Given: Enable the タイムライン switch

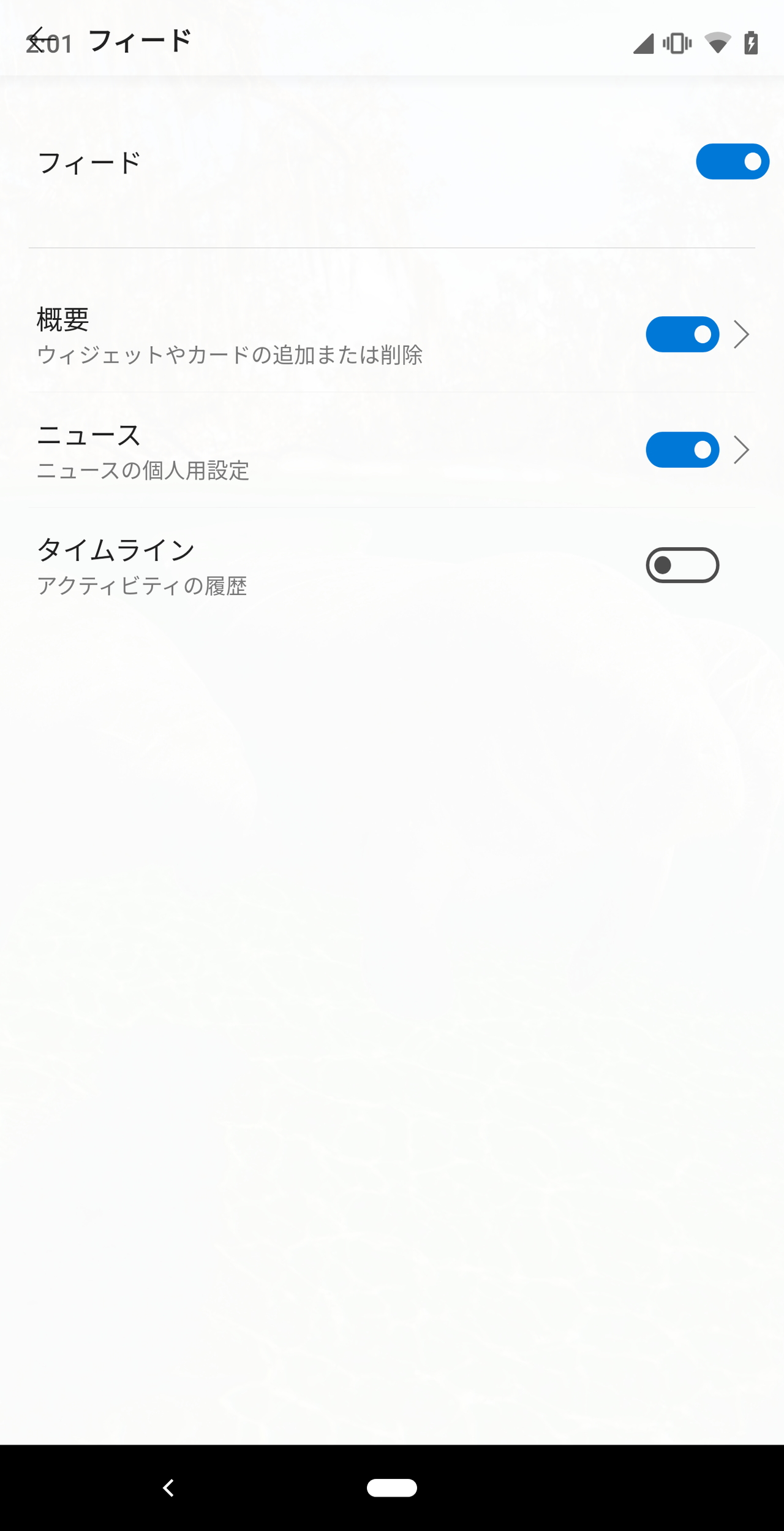Looking at the screenshot, I should click(x=682, y=564).
